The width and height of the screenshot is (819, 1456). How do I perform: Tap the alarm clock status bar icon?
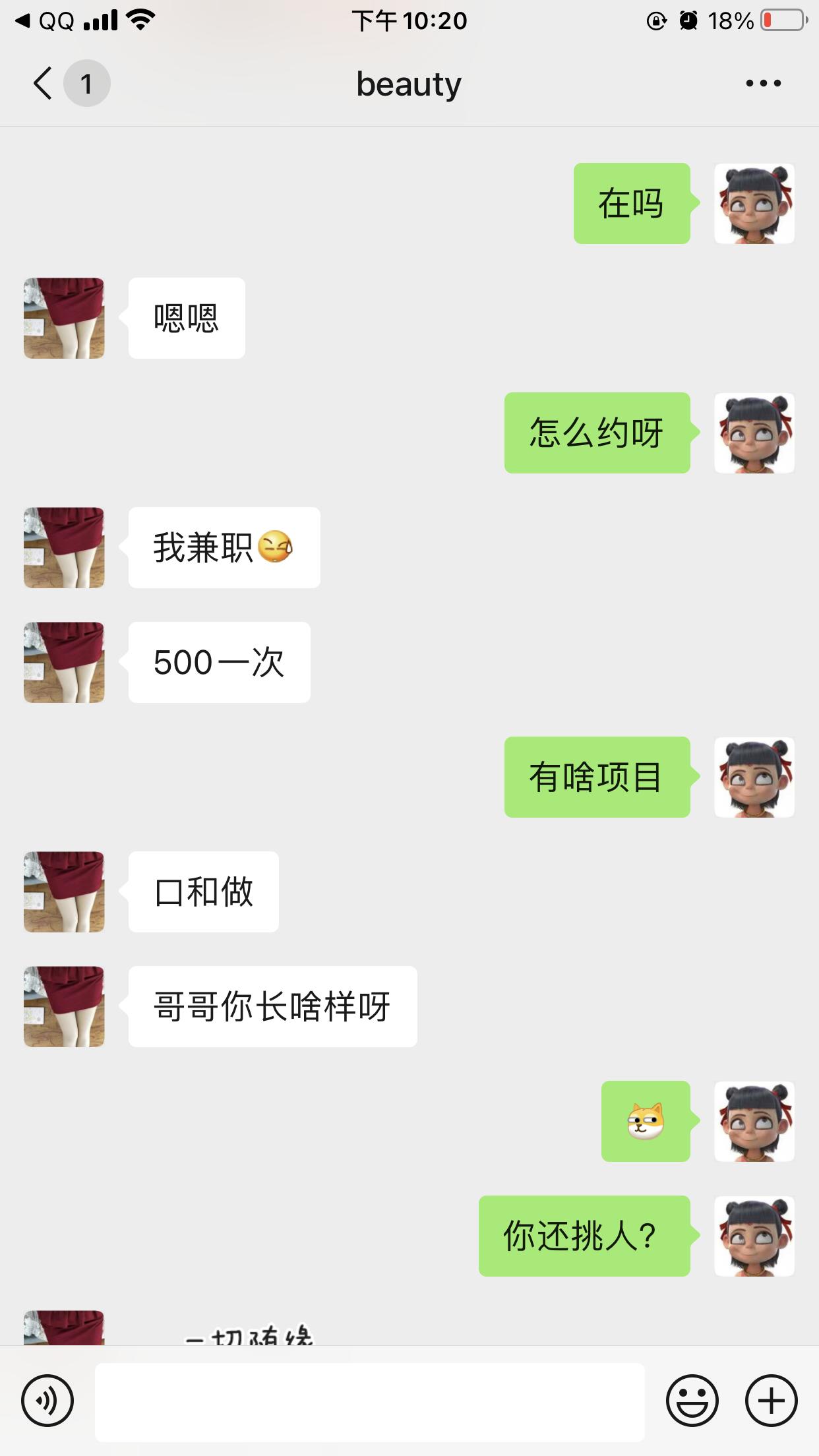[x=688, y=20]
